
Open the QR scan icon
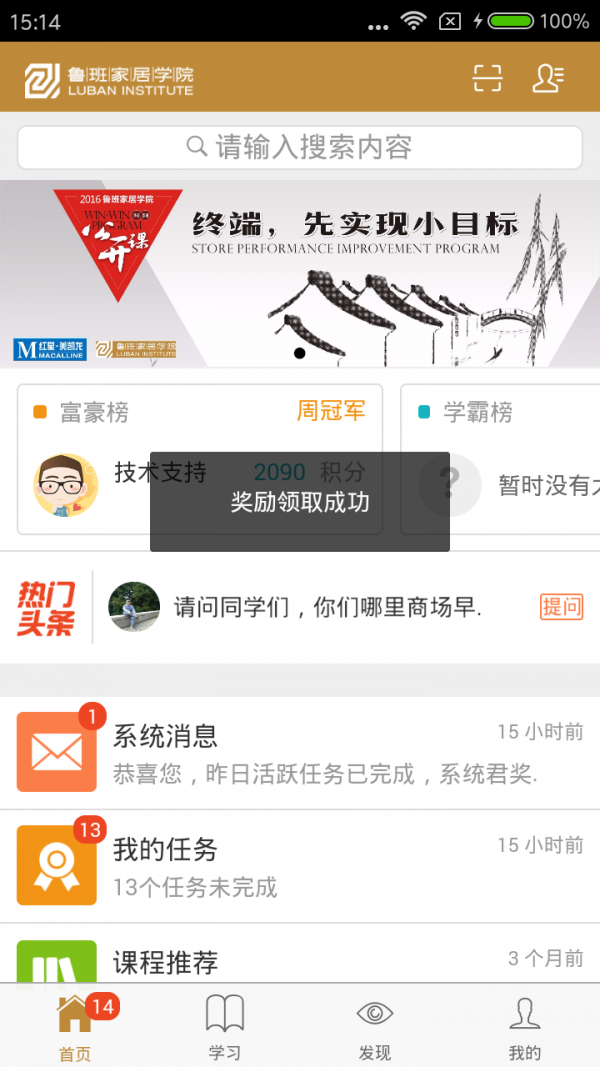tap(487, 78)
